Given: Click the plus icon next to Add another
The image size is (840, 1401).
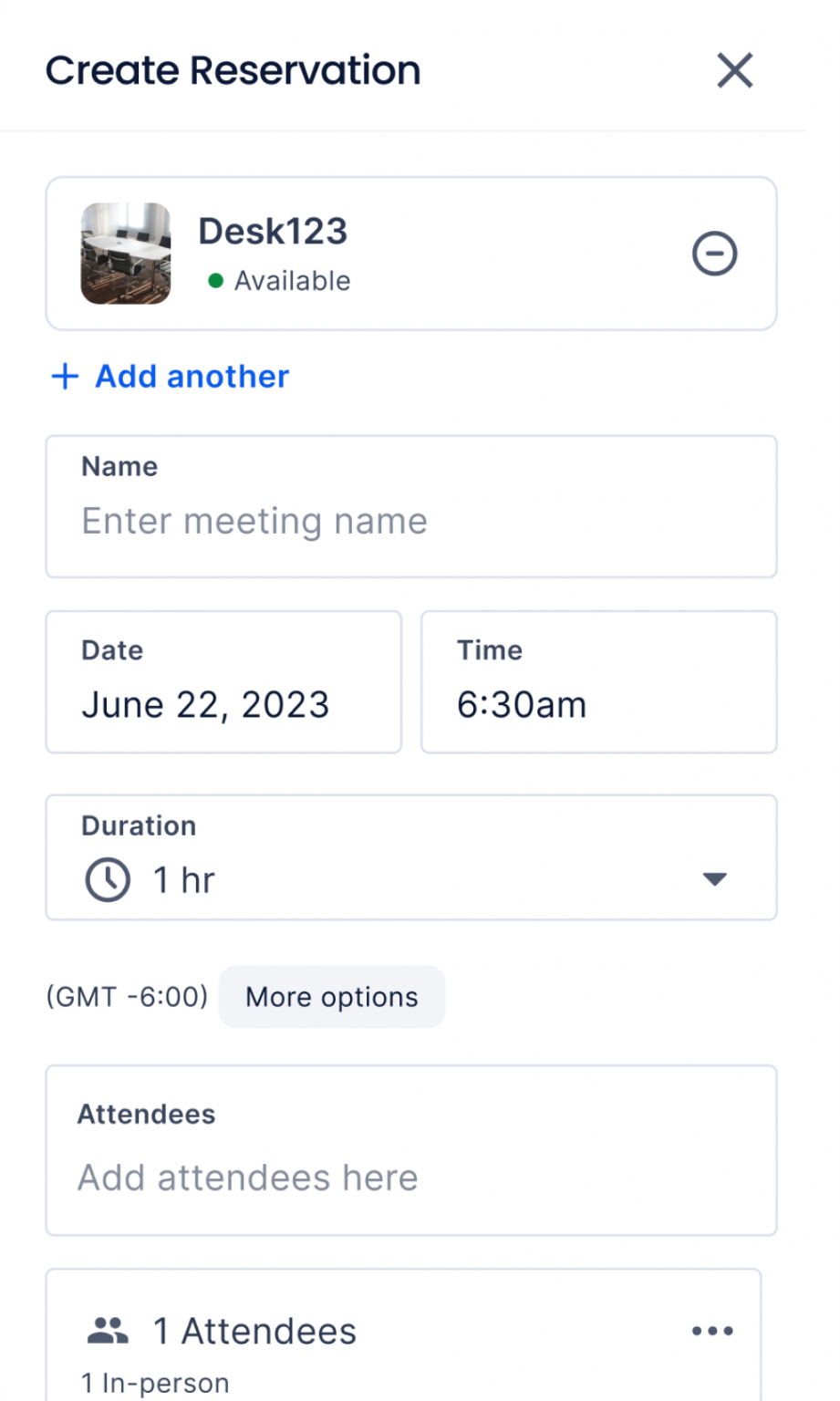Looking at the screenshot, I should pos(64,377).
